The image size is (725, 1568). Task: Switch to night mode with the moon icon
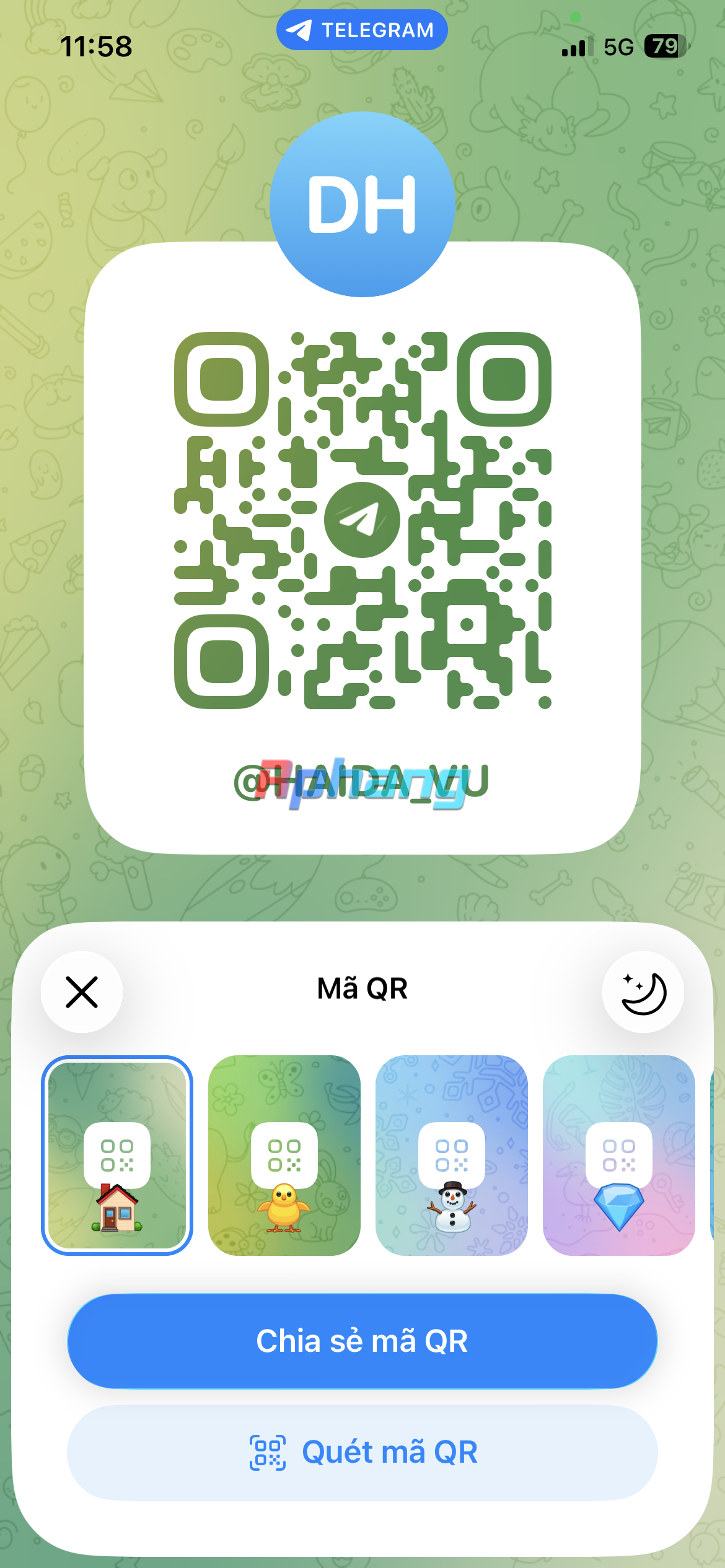click(643, 992)
